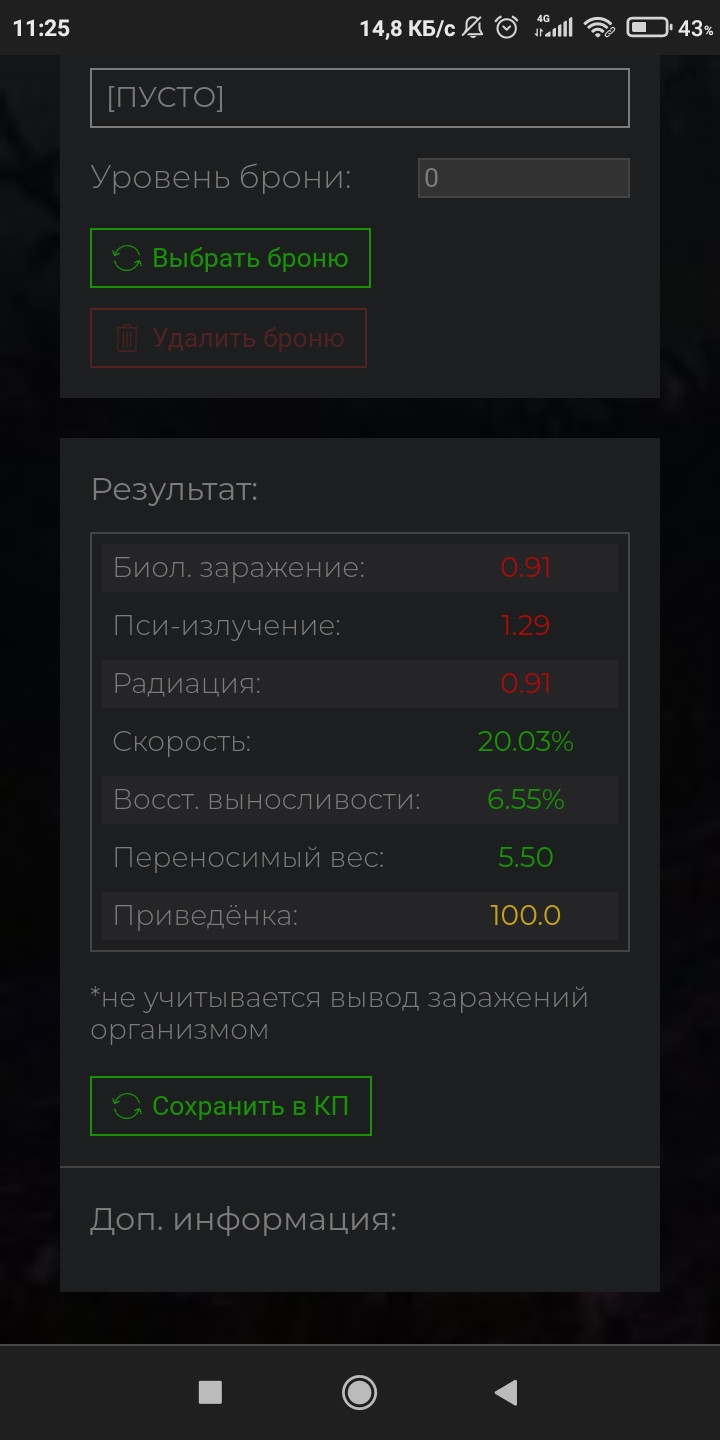Tap Выбрать броню button
This screenshot has height=1440, width=720.
pyautogui.click(x=230, y=258)
